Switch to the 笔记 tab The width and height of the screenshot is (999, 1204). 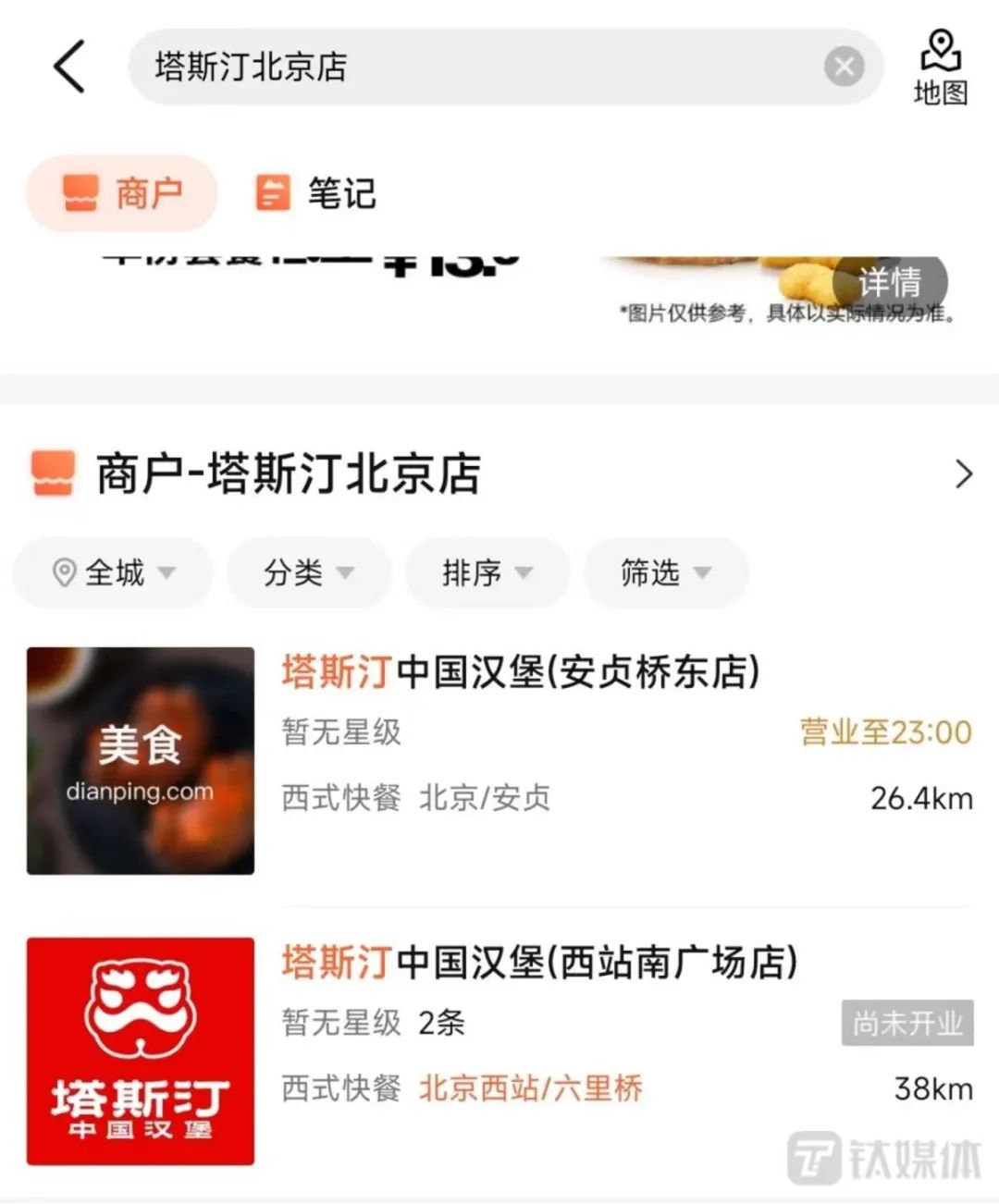(x=315, y=193)
